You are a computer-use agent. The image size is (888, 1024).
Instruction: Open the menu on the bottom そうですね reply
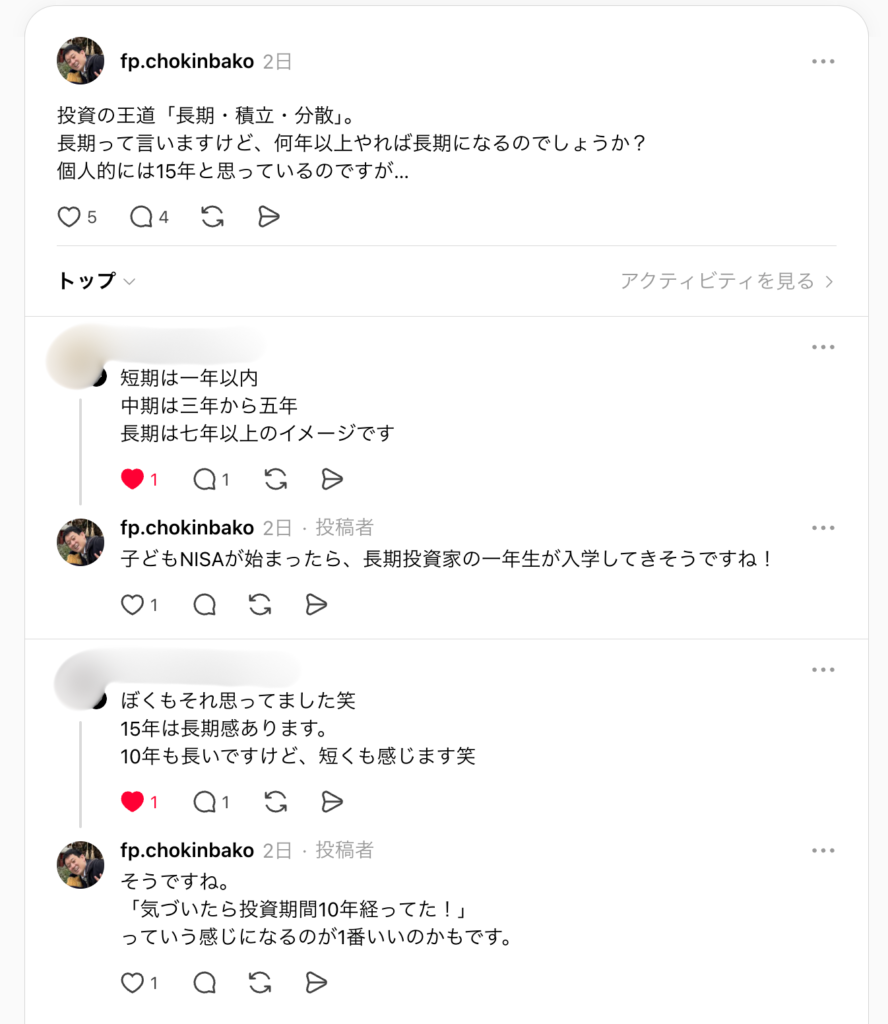(822, 850)
